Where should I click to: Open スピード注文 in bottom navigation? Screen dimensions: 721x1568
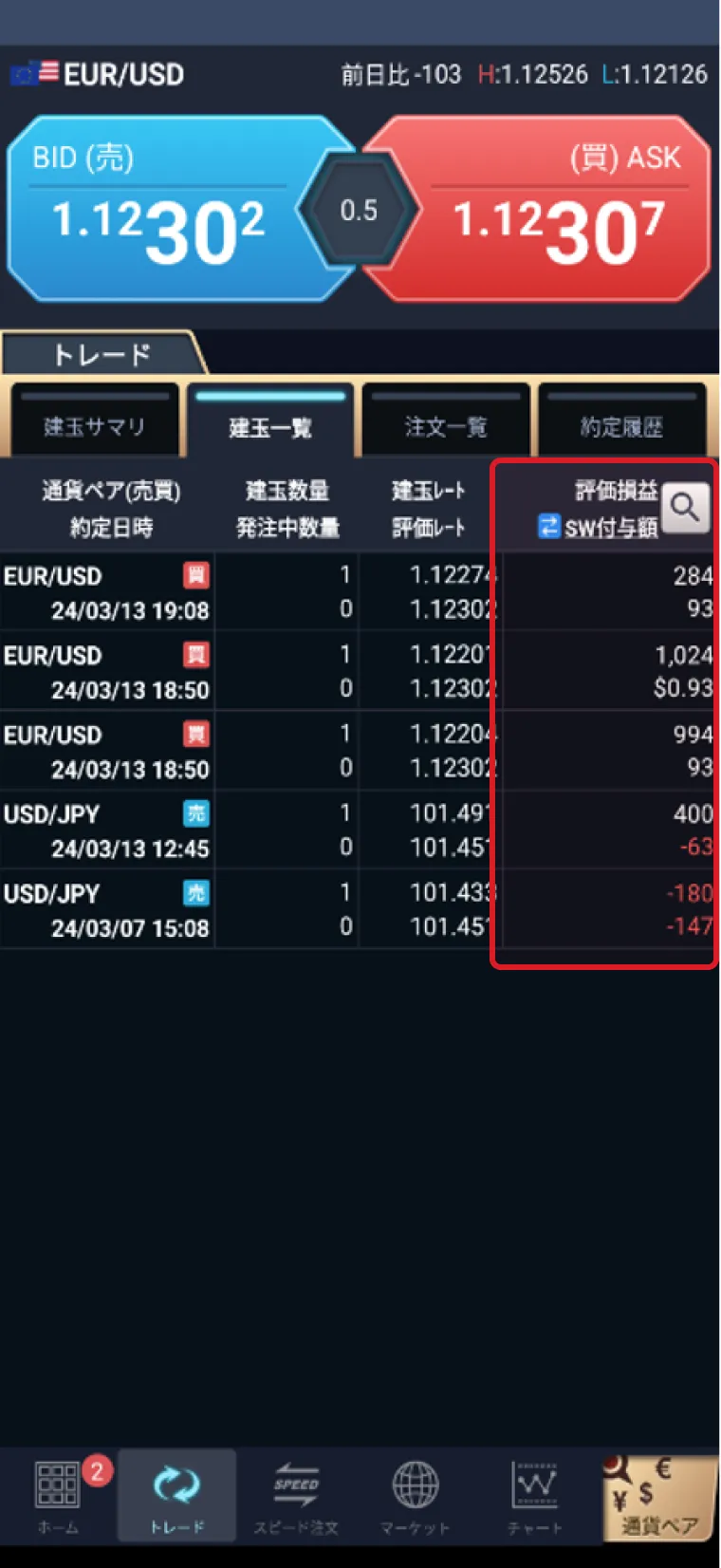pos(296,1496)
